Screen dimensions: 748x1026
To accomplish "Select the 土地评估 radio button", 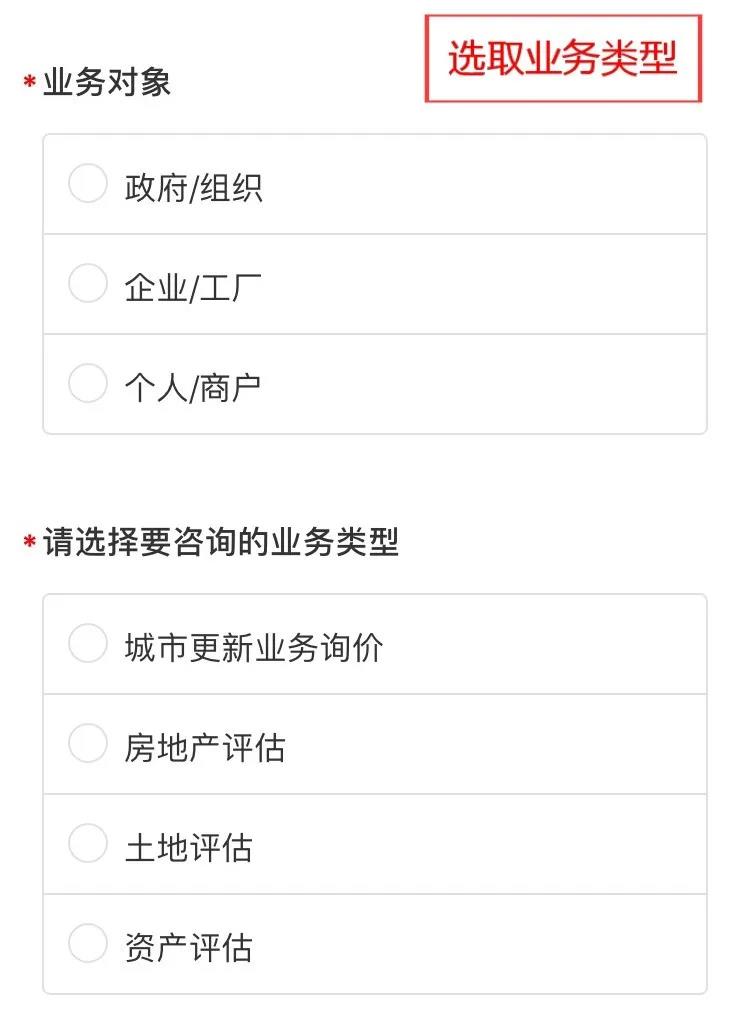I will click(87, 844).
